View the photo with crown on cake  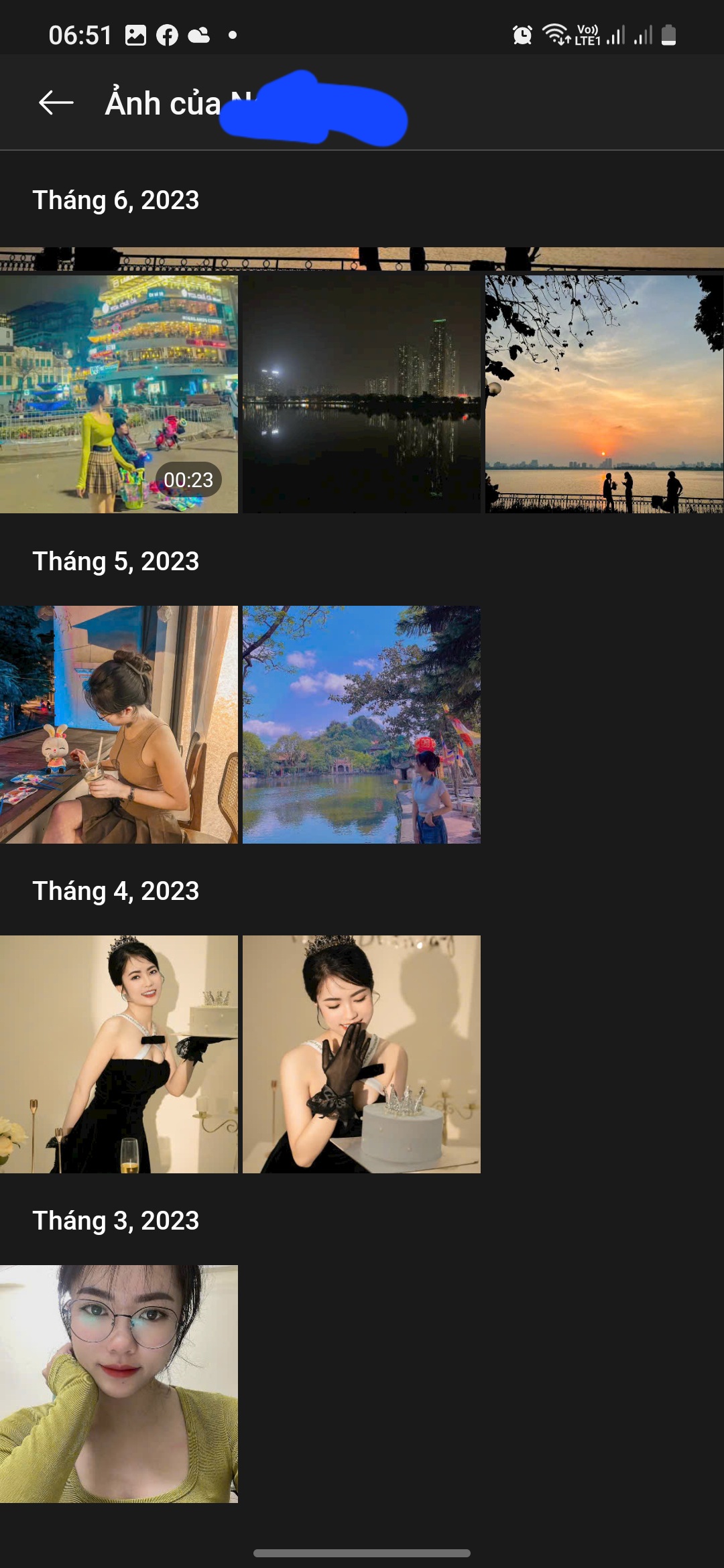point(361,1054)
